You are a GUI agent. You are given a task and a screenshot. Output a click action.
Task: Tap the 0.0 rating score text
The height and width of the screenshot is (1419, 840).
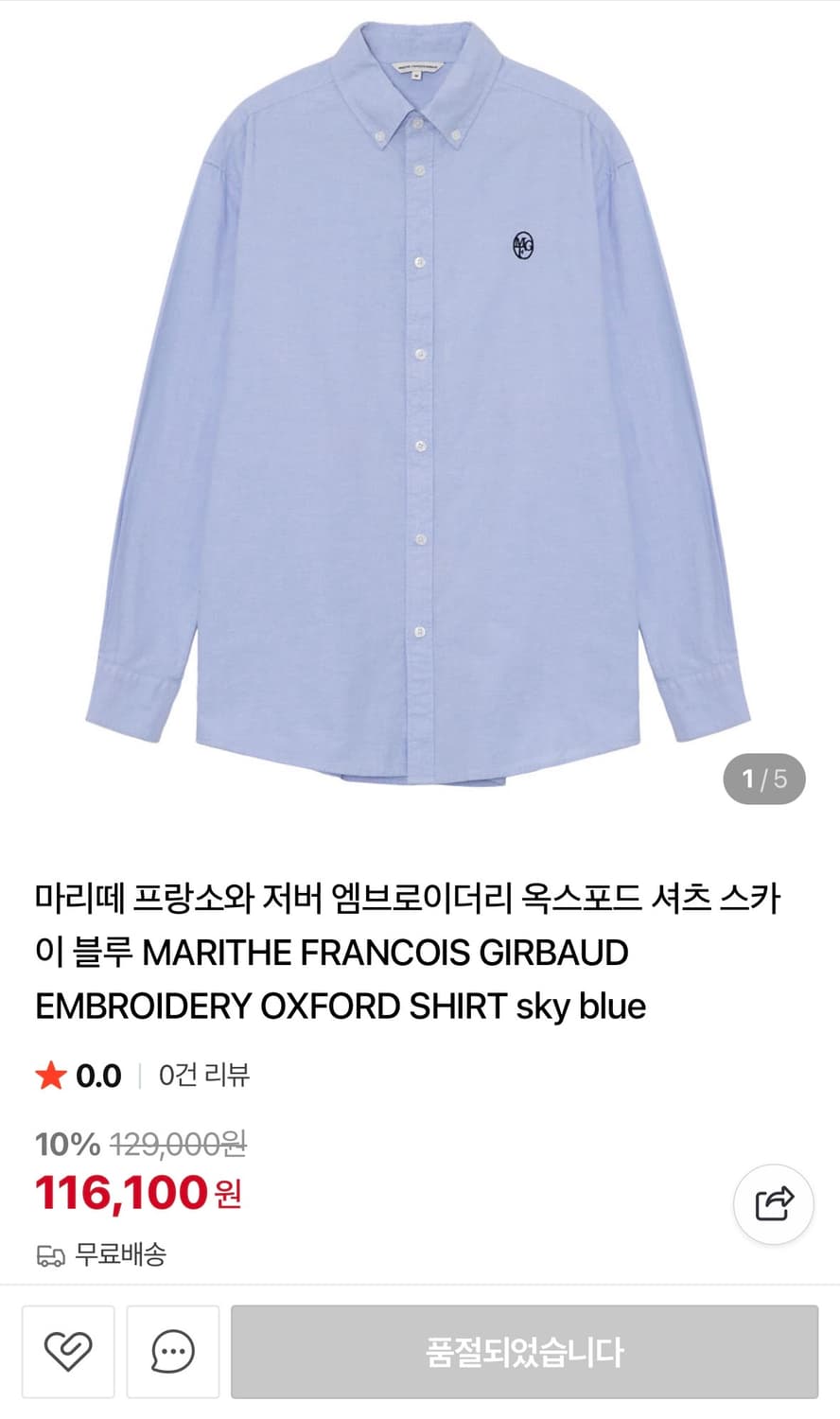97,1075
